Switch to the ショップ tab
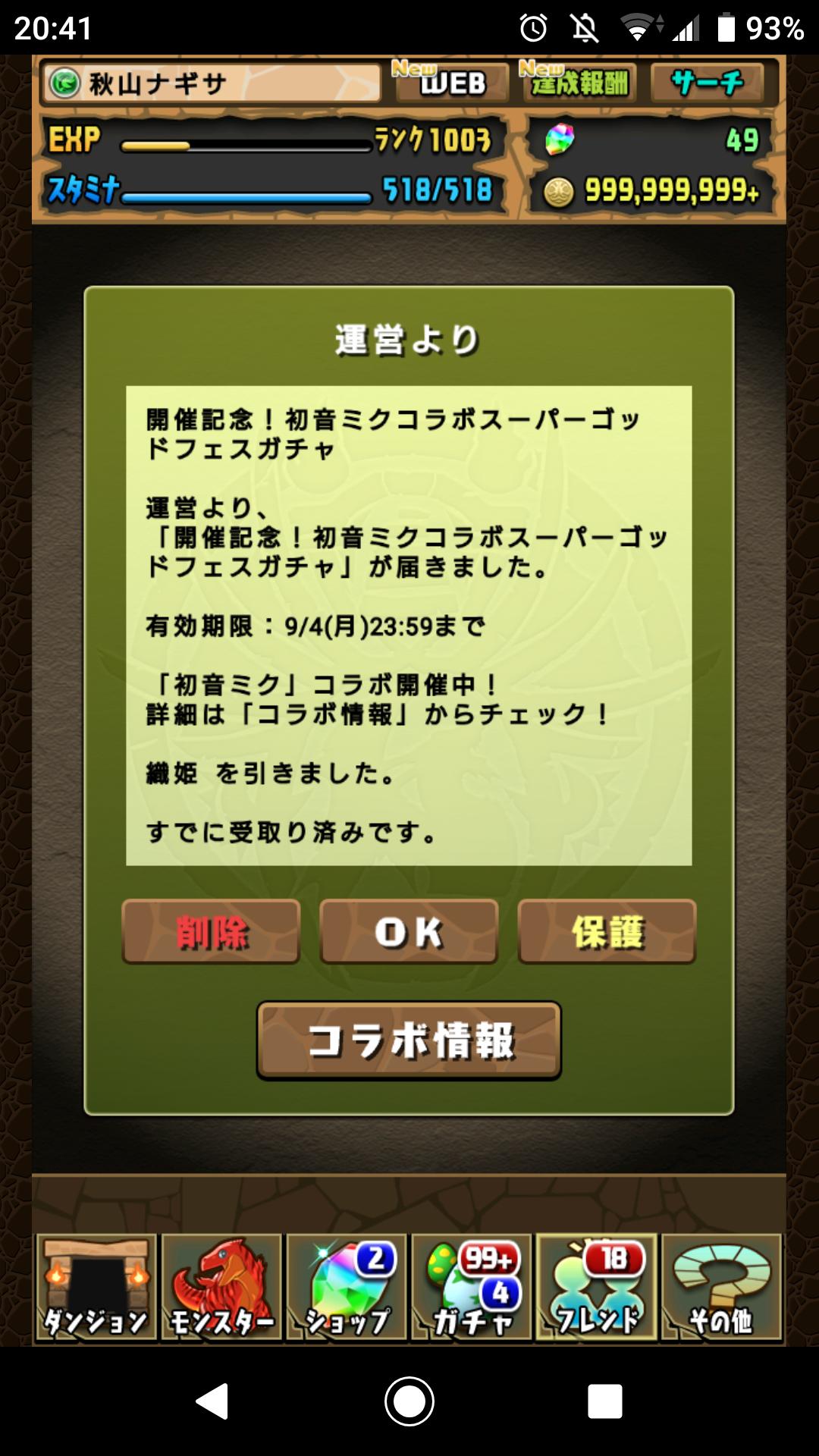The image size is (819, 1456). pyautogui.click(x=347, y=1287)
